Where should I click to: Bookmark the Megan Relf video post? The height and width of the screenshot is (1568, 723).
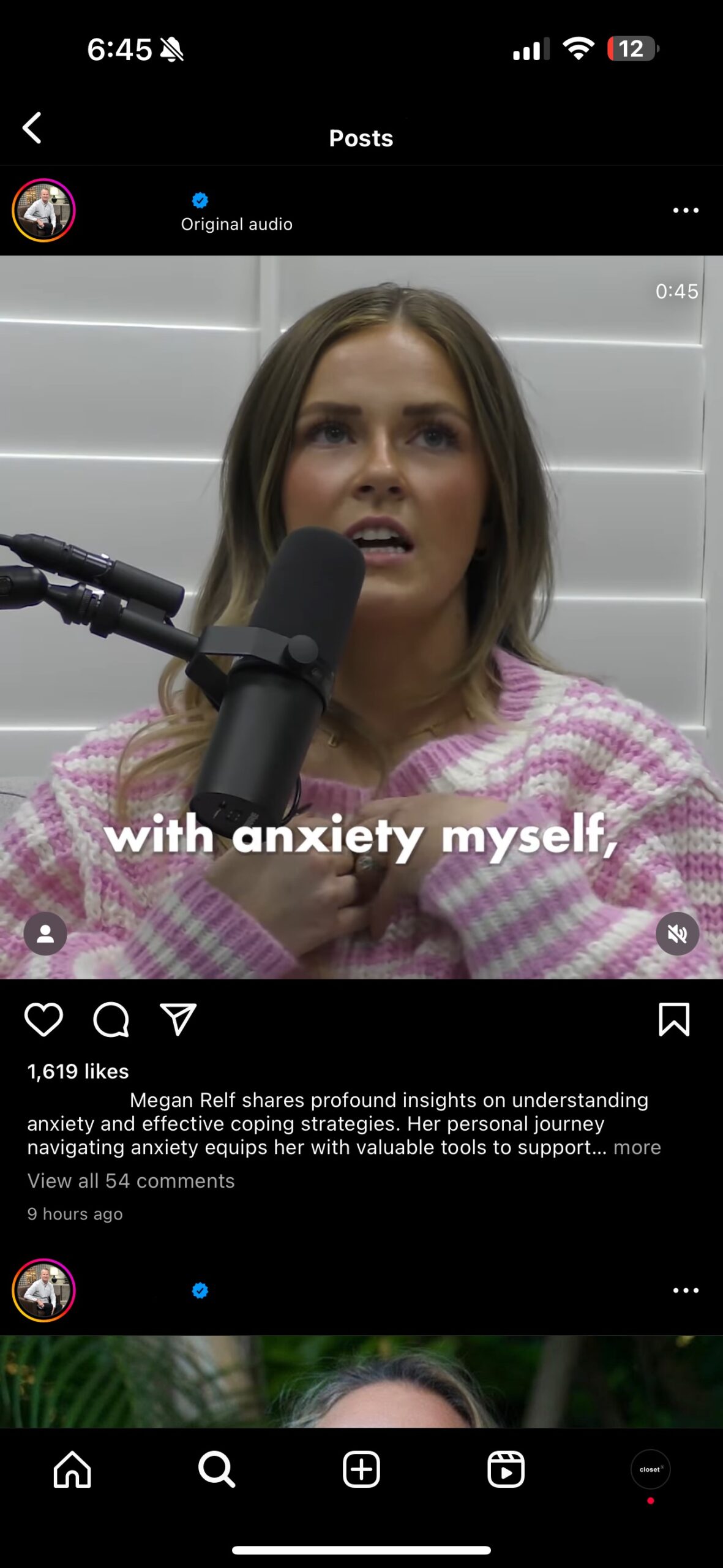pyautogui.click(x=673, y=1020)
